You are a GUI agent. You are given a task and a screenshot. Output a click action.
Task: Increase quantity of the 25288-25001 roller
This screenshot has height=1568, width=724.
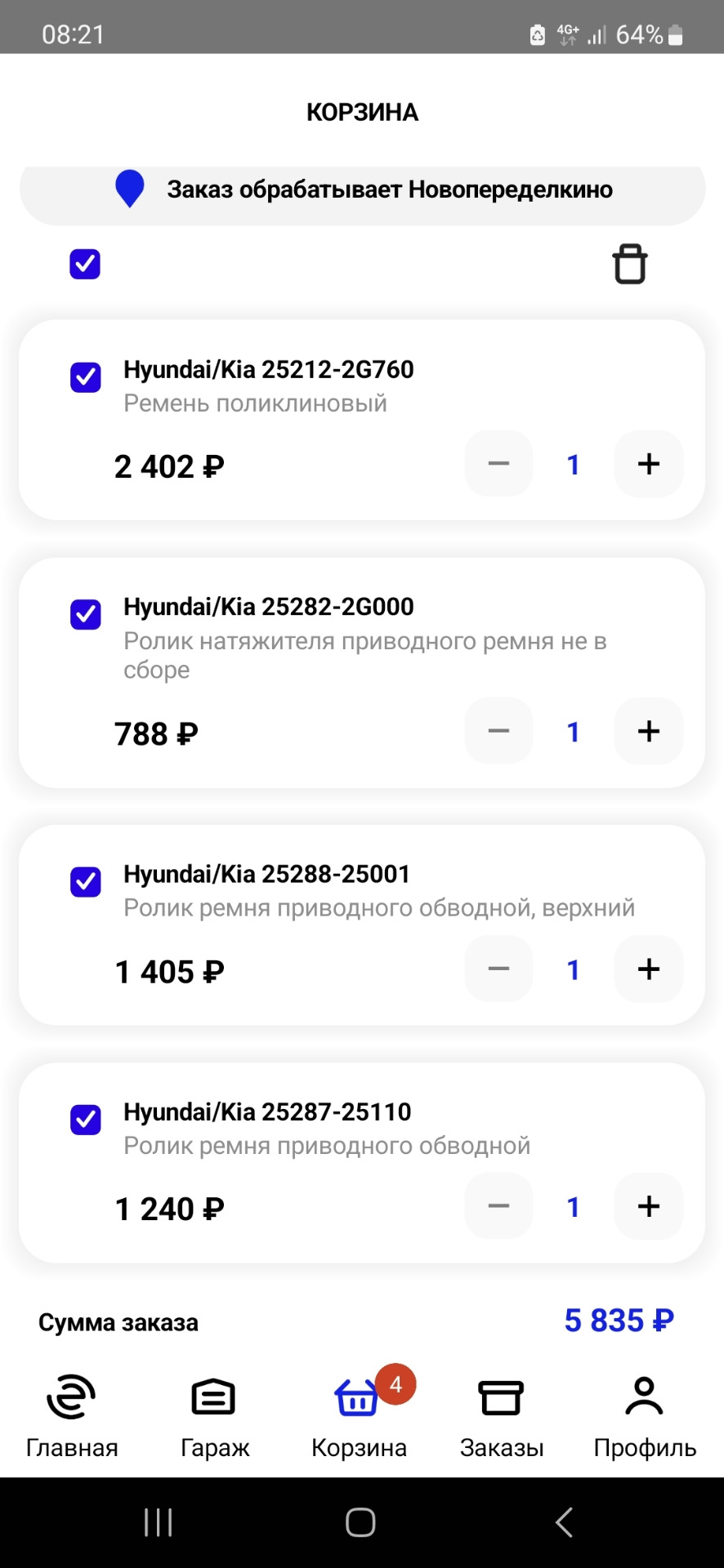coord(648,969)
